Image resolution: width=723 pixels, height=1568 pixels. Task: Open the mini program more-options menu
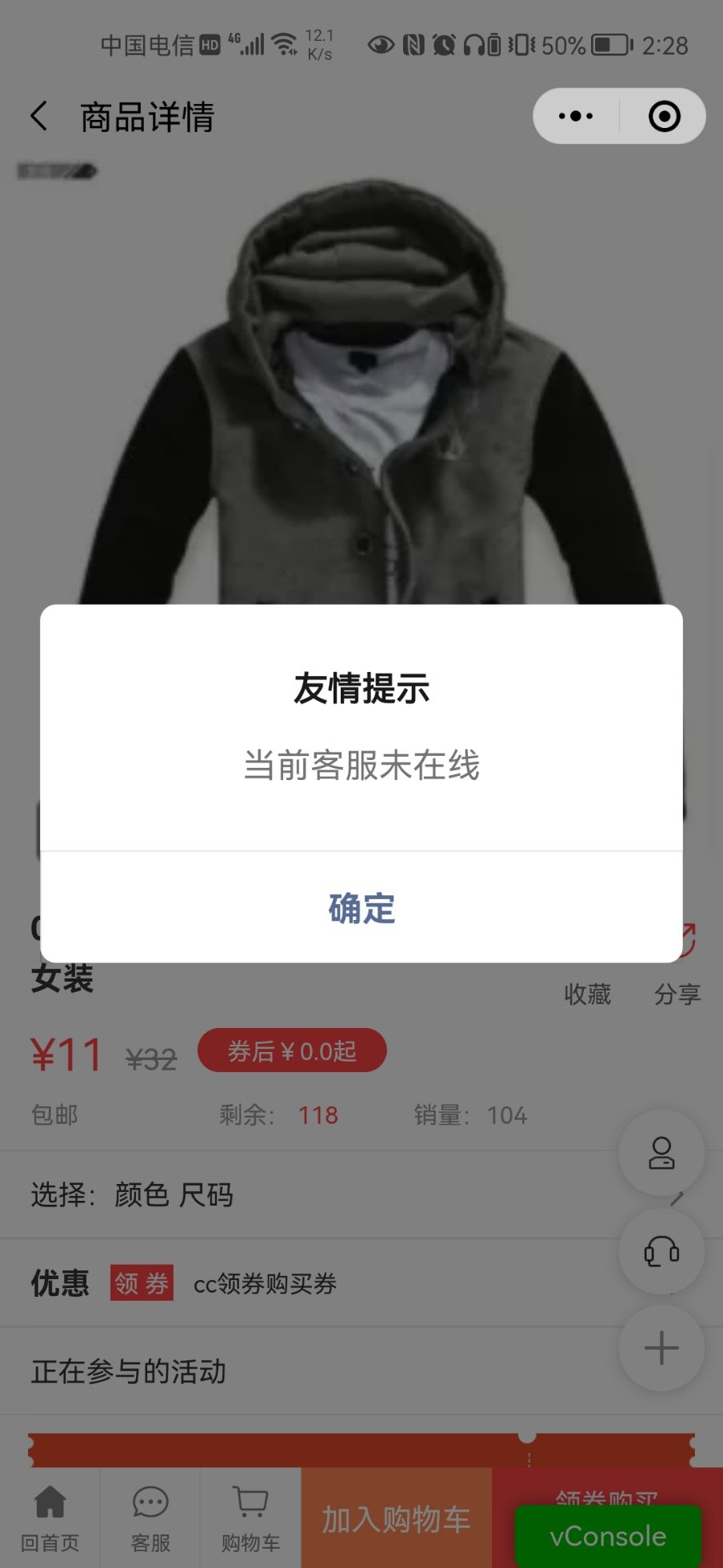[576, 117]
